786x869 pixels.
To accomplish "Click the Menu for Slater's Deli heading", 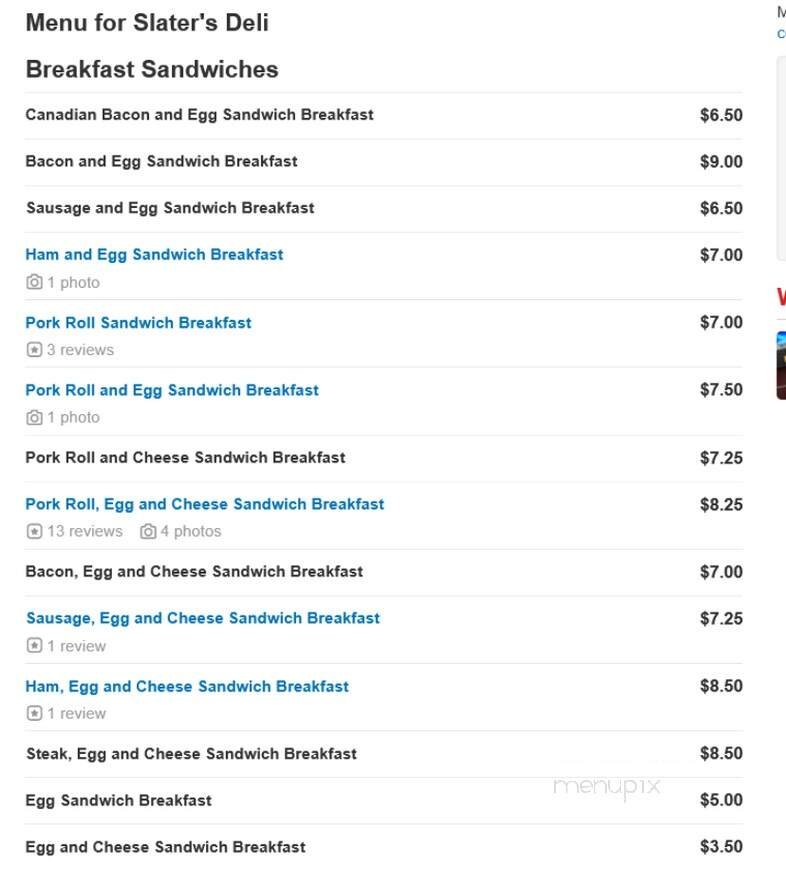I will coord(146,22).
